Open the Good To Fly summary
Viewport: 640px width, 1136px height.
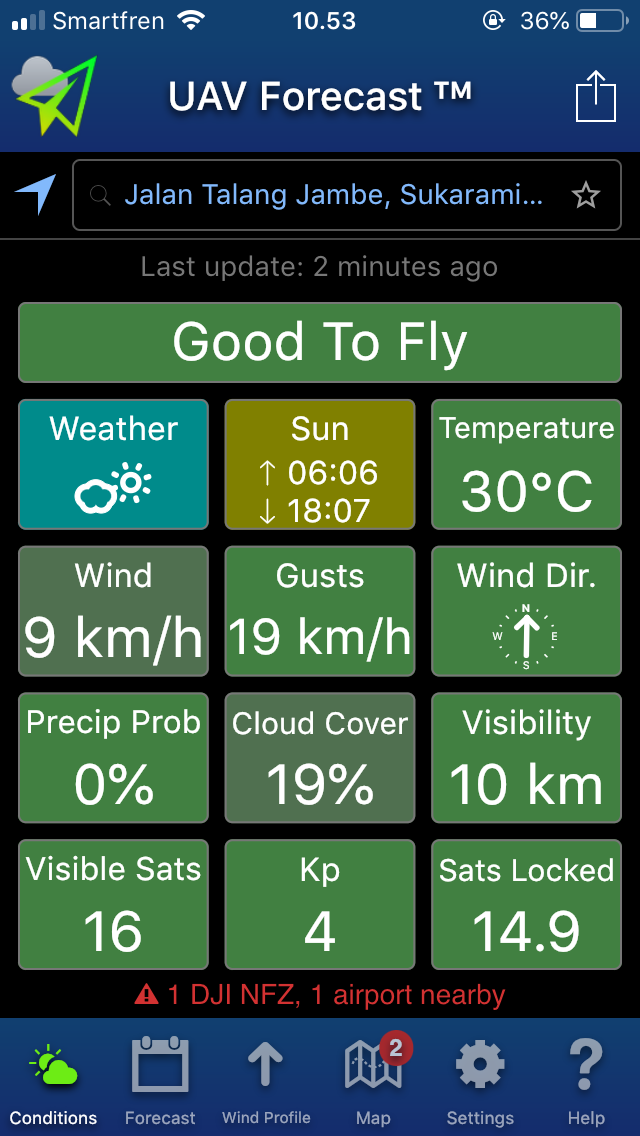point(320,342)
